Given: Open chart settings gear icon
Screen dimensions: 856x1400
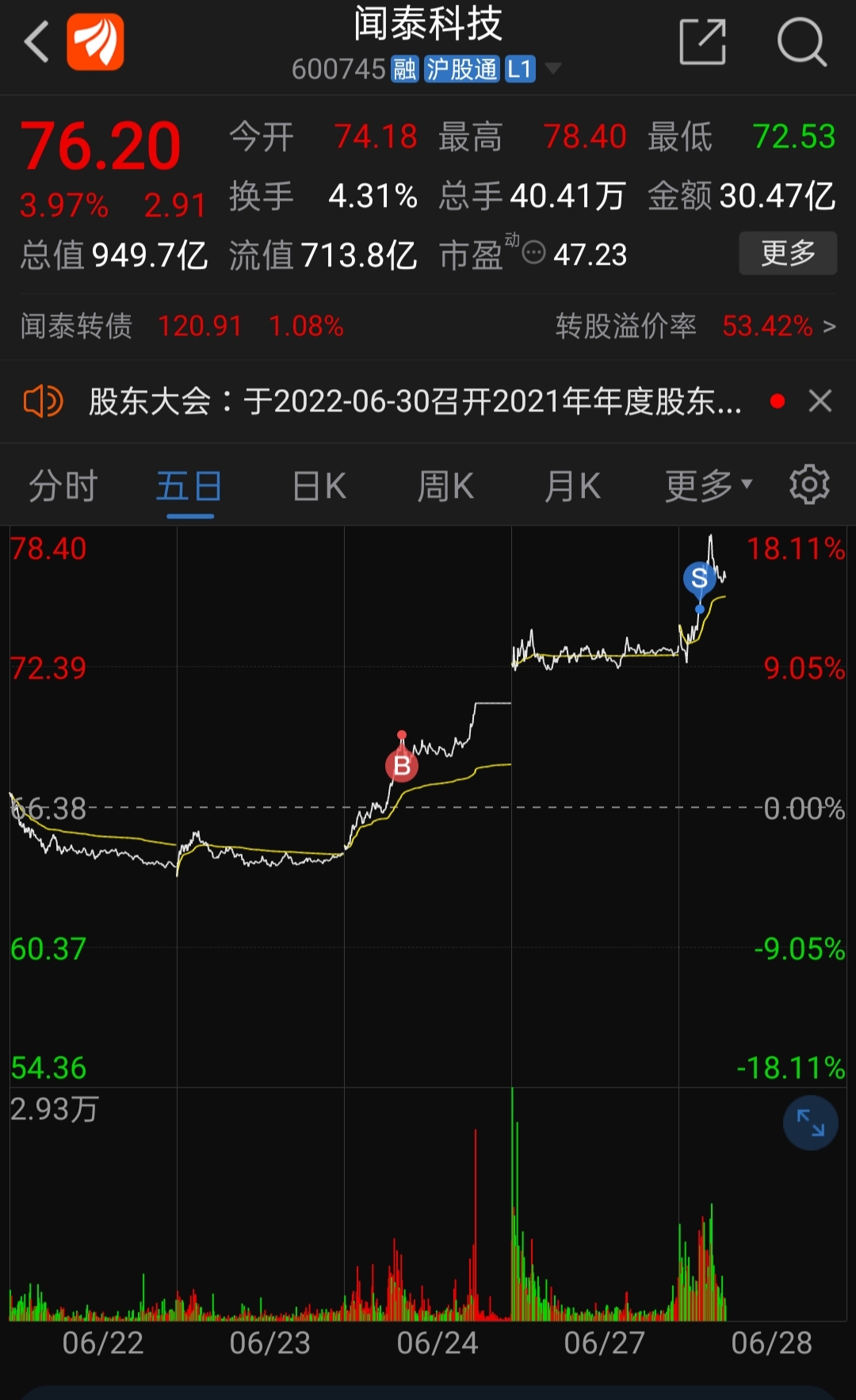Looking at the screenshot, I should click(x=809, y=484).
